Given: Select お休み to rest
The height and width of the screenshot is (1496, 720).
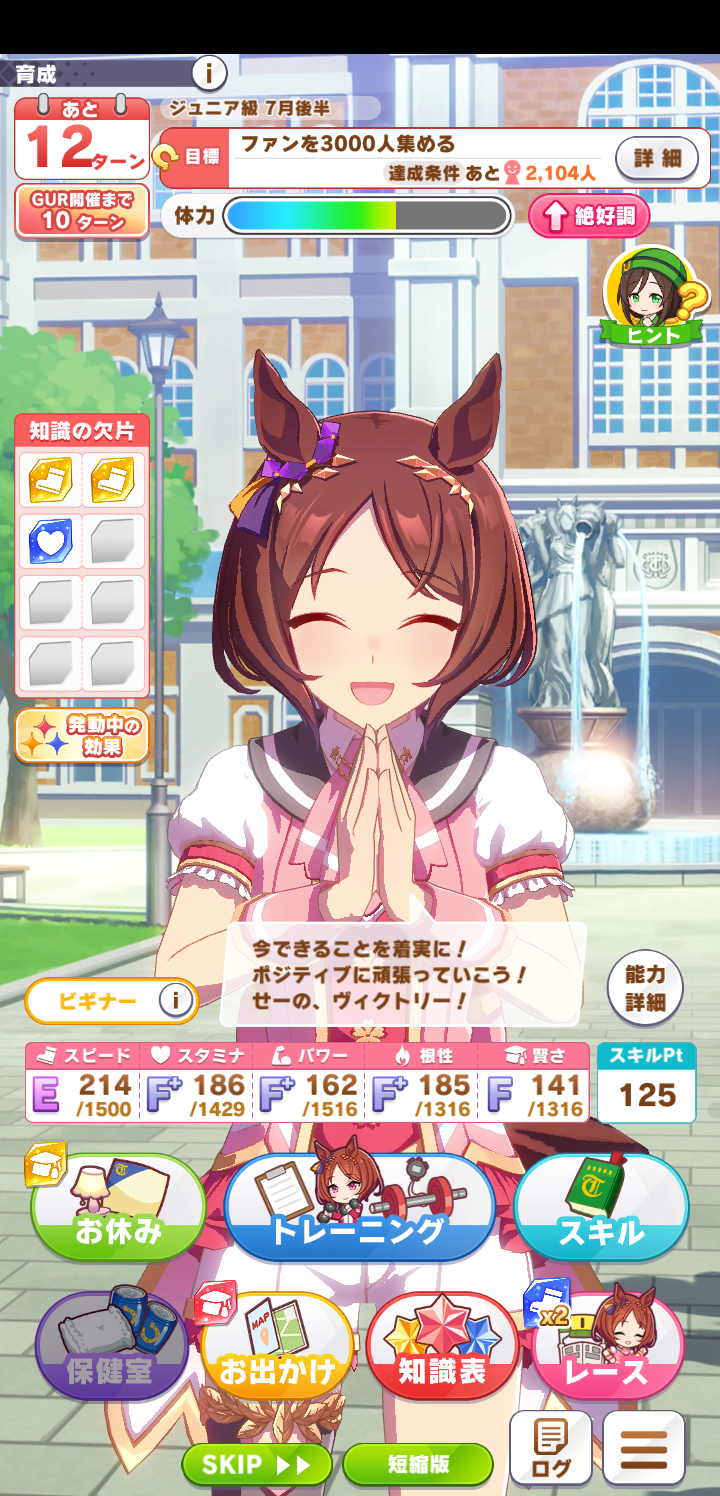Looking at the screenshot, I should [118, 1208].
